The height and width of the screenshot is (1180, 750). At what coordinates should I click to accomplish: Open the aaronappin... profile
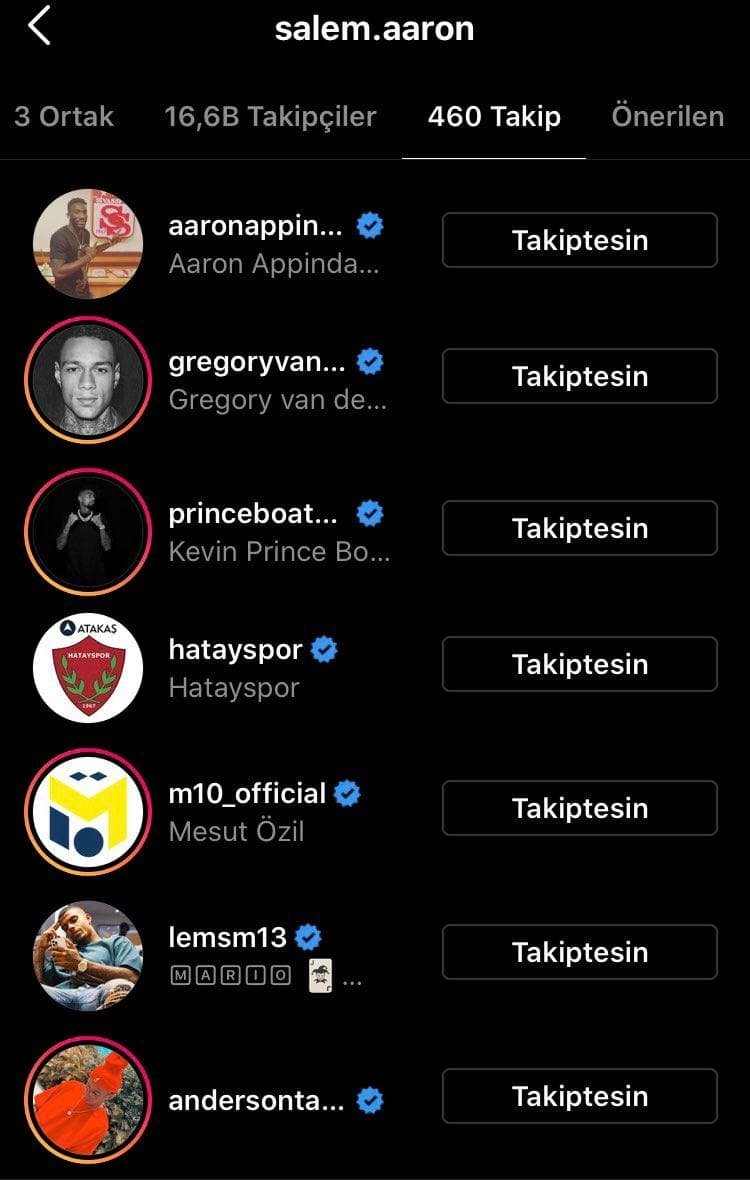(x=256, y=228)
